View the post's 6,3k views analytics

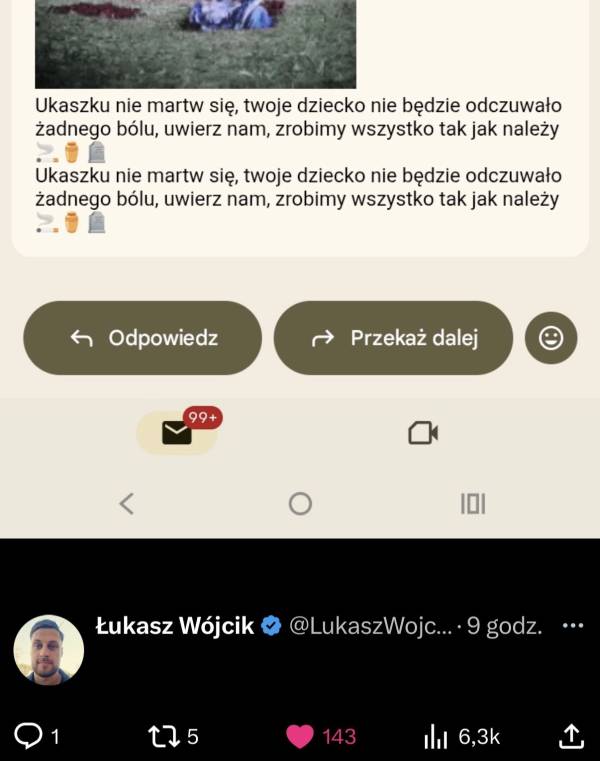(436, 737)
